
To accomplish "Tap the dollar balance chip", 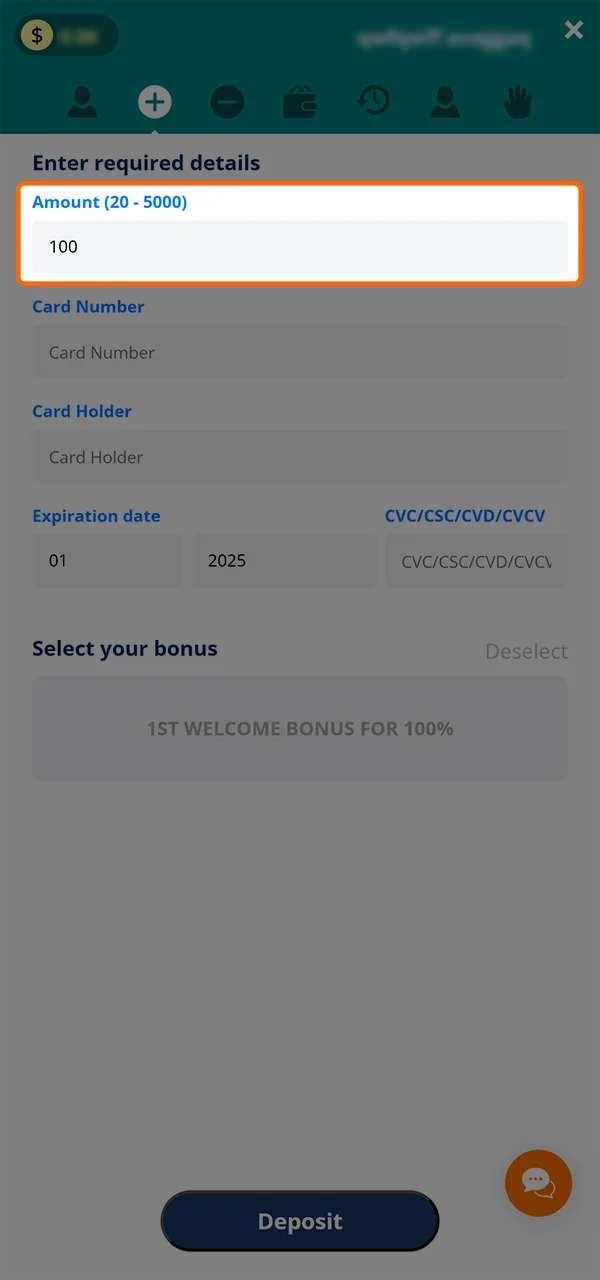I will pos(66,36).
